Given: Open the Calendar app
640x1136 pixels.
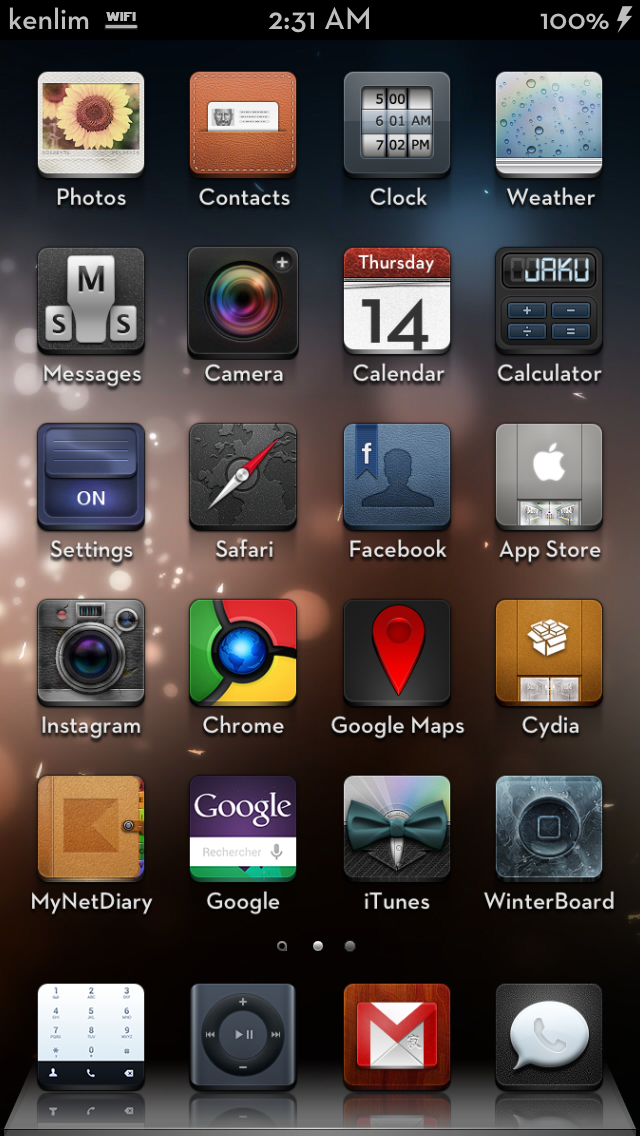Looking at the screenshot, I should [x=397, y=300].
